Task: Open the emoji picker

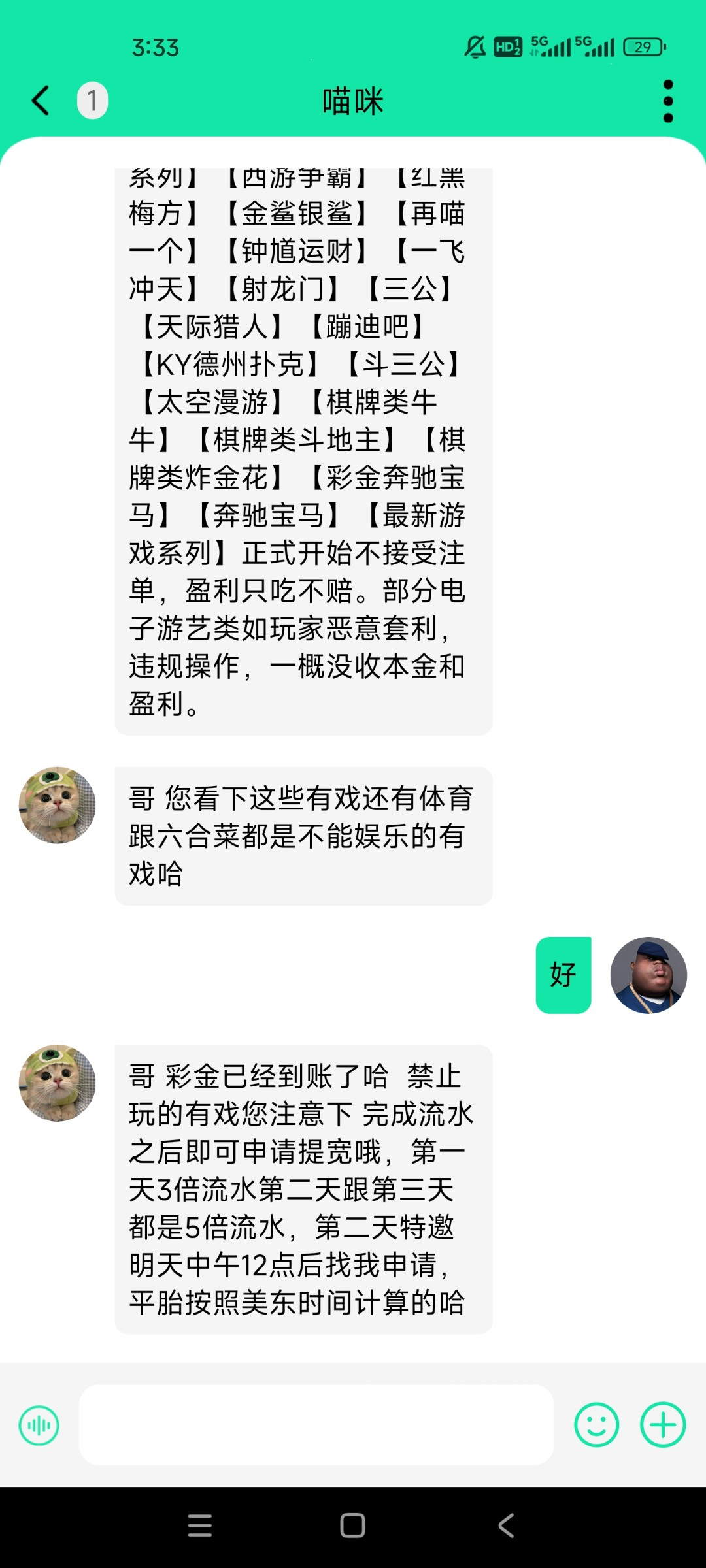Action: [x=596, y=1425]
